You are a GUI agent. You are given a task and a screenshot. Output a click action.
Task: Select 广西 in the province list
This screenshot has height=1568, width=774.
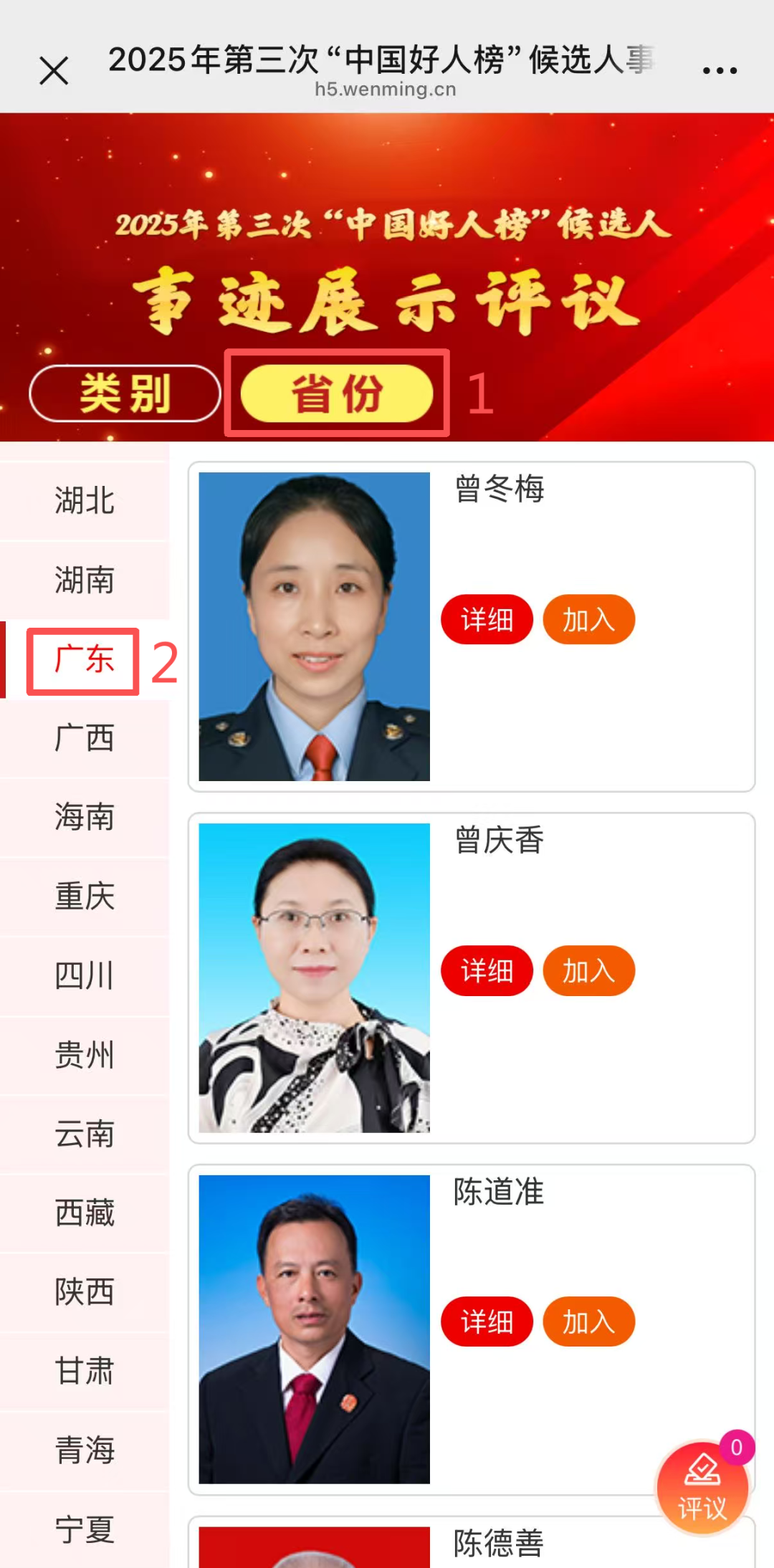(85, 738)
